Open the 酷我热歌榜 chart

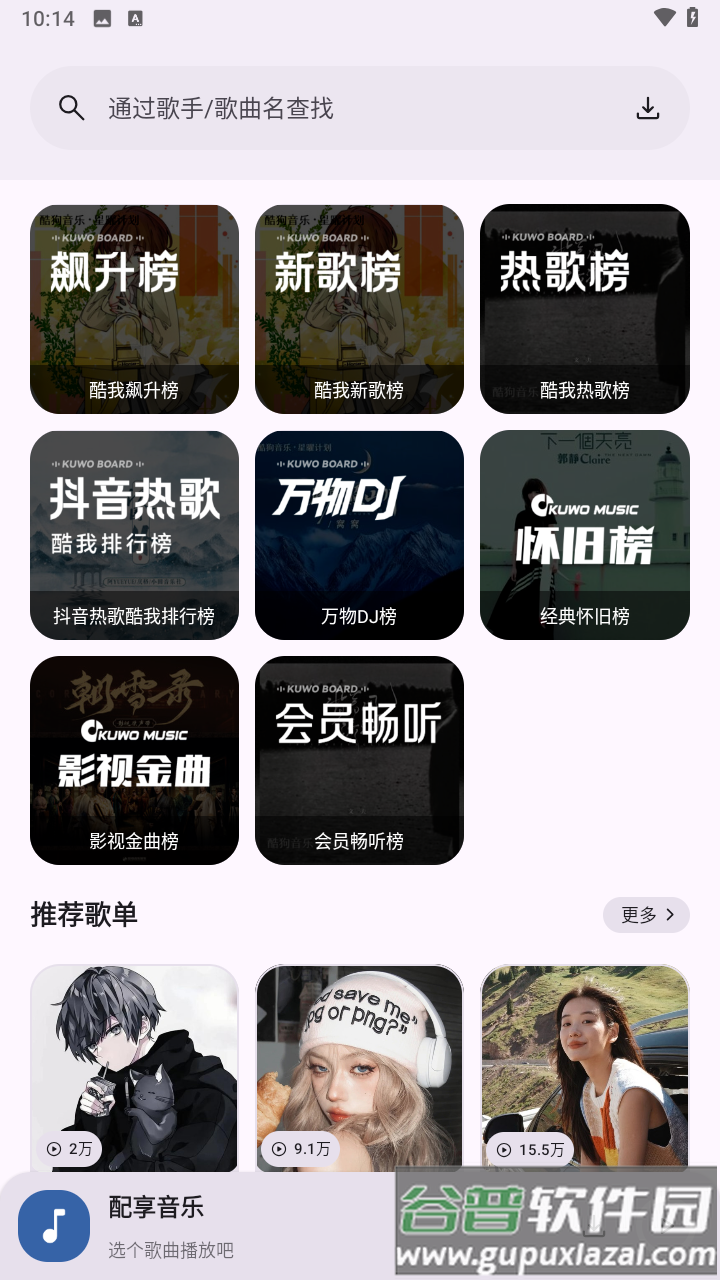[584, 308]
